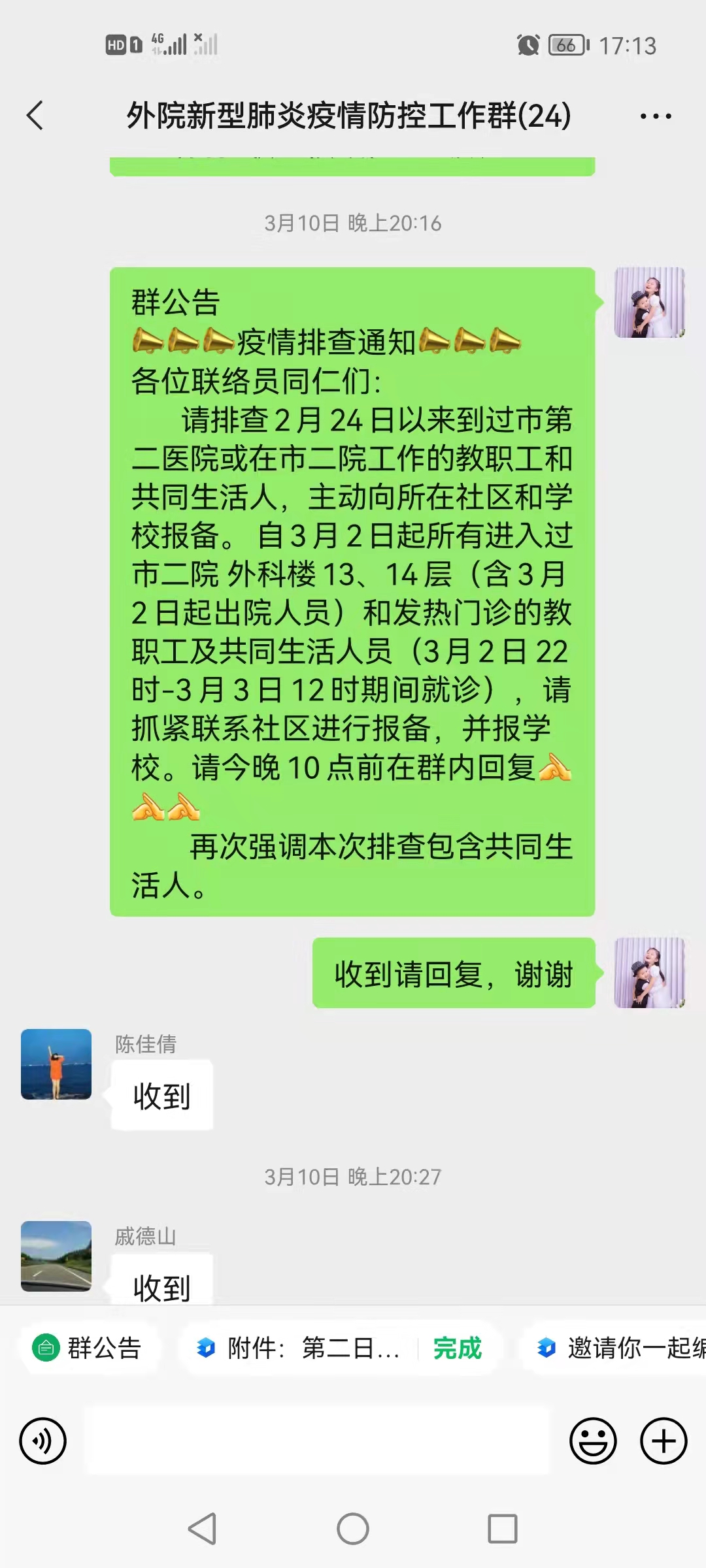Image resolution: width=706 pixels, height=1568 pixels.
Task: Tap own avatar beside 收到请回复 message
Action: coord(649,972)
